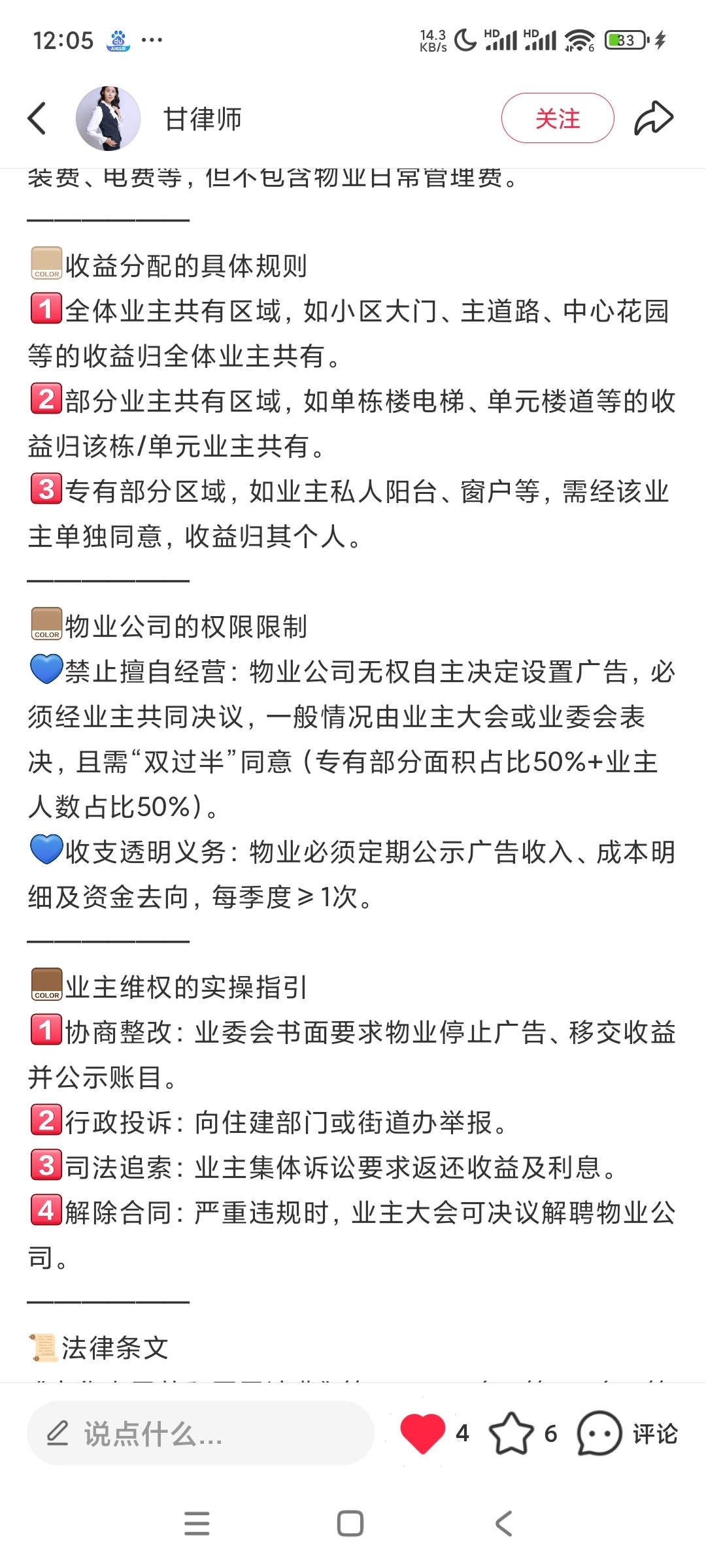Bookmark this post with the star
Viewport: 706px width, 1568px height.
click(x=511, y=1433)
